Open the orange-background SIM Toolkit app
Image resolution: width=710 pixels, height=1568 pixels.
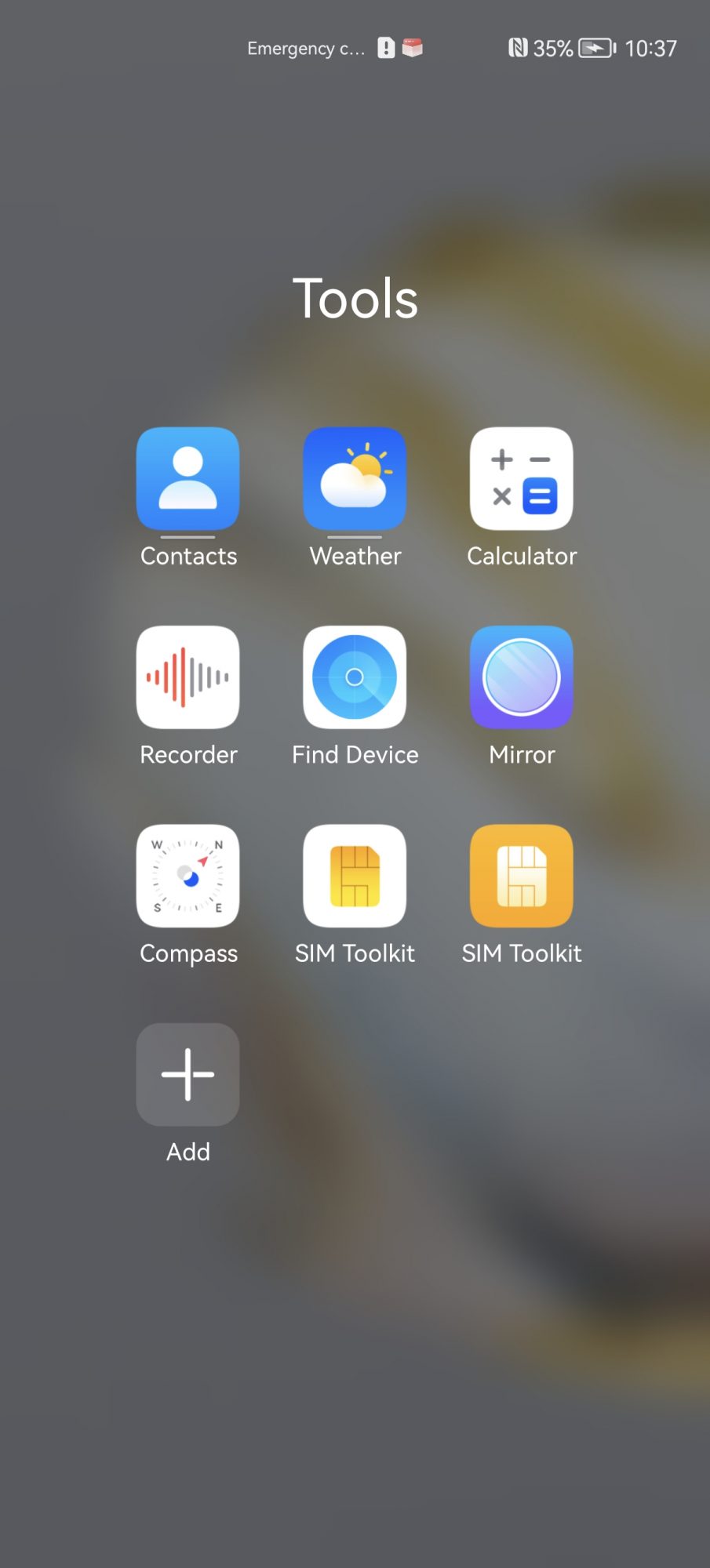point(522,876)
